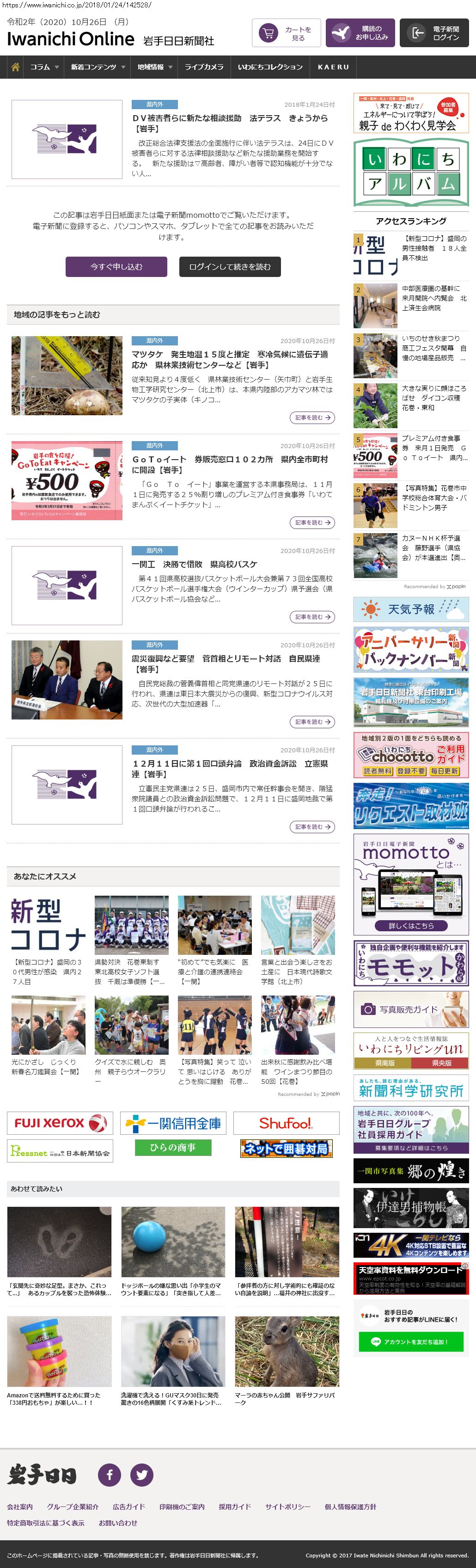Open the お問い合わせ footer link

[118, 1522]
